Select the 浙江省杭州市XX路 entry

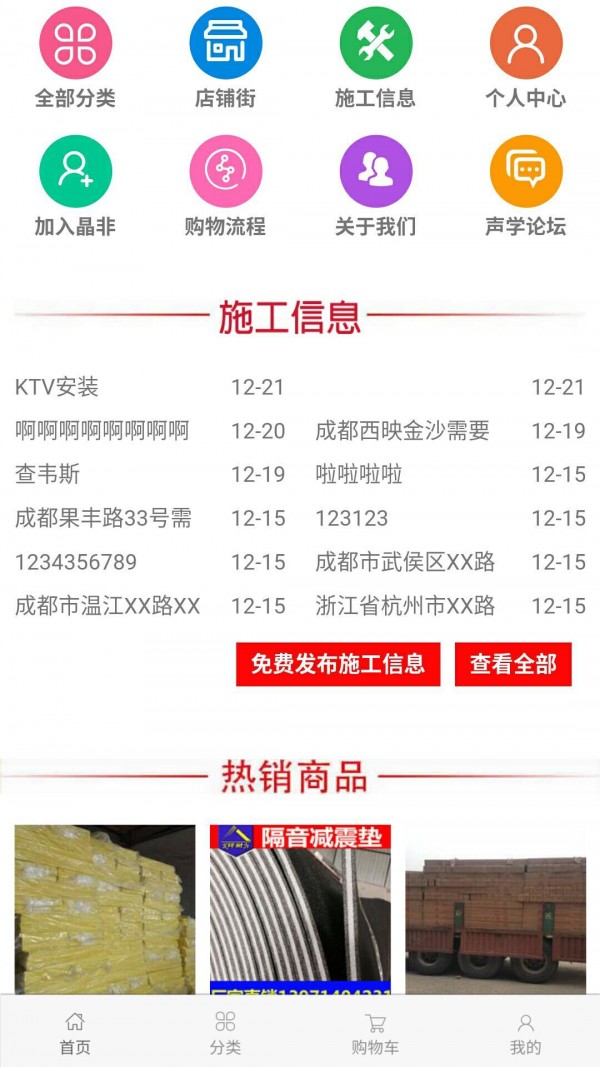click(405, 606)
